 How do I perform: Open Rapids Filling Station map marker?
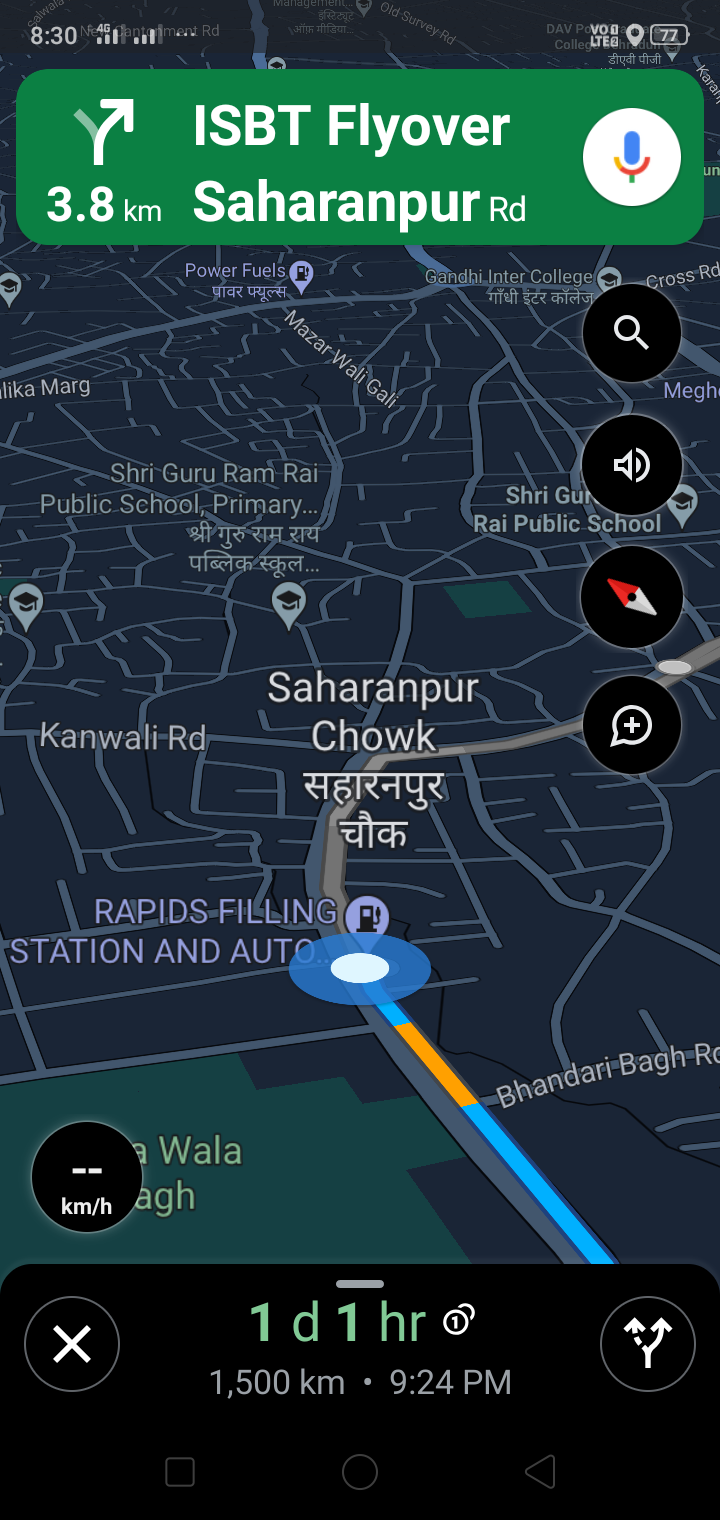(367, 915)
